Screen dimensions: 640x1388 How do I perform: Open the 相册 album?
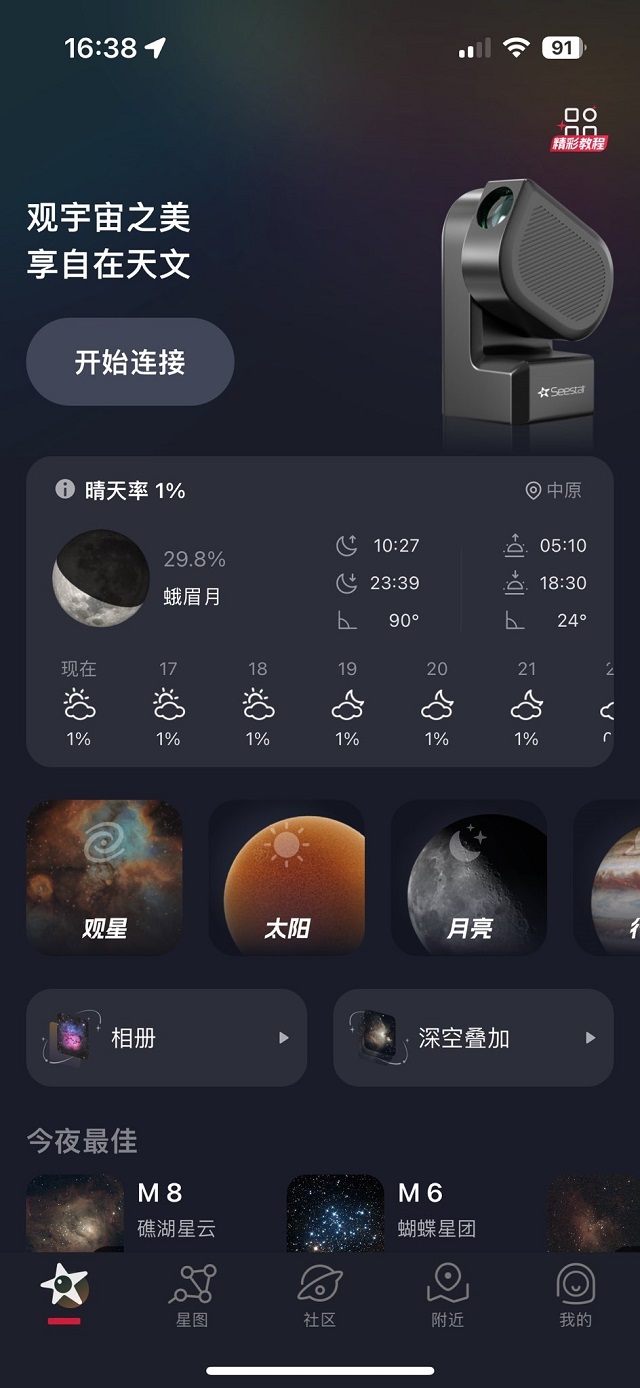point(166,1038)
